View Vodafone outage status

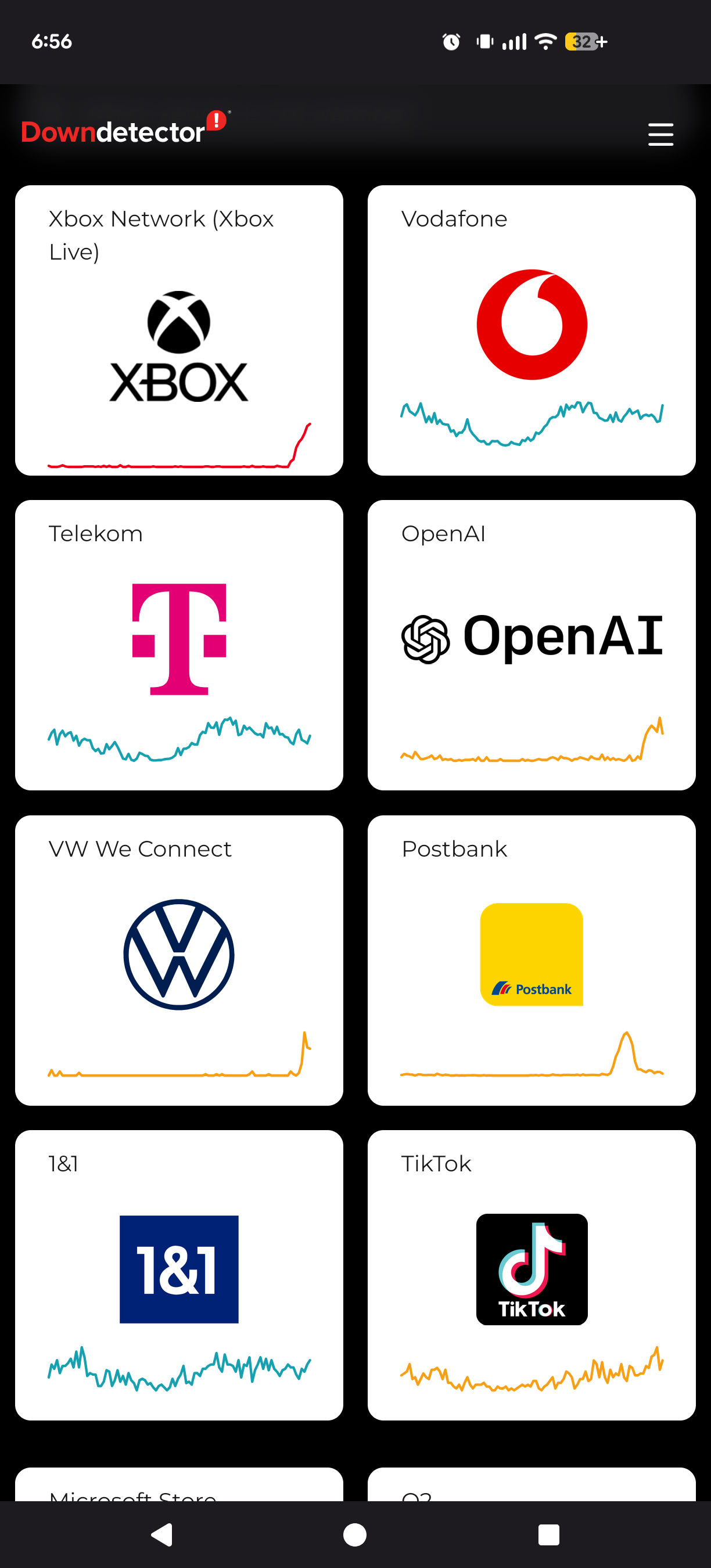click(532, 330)
